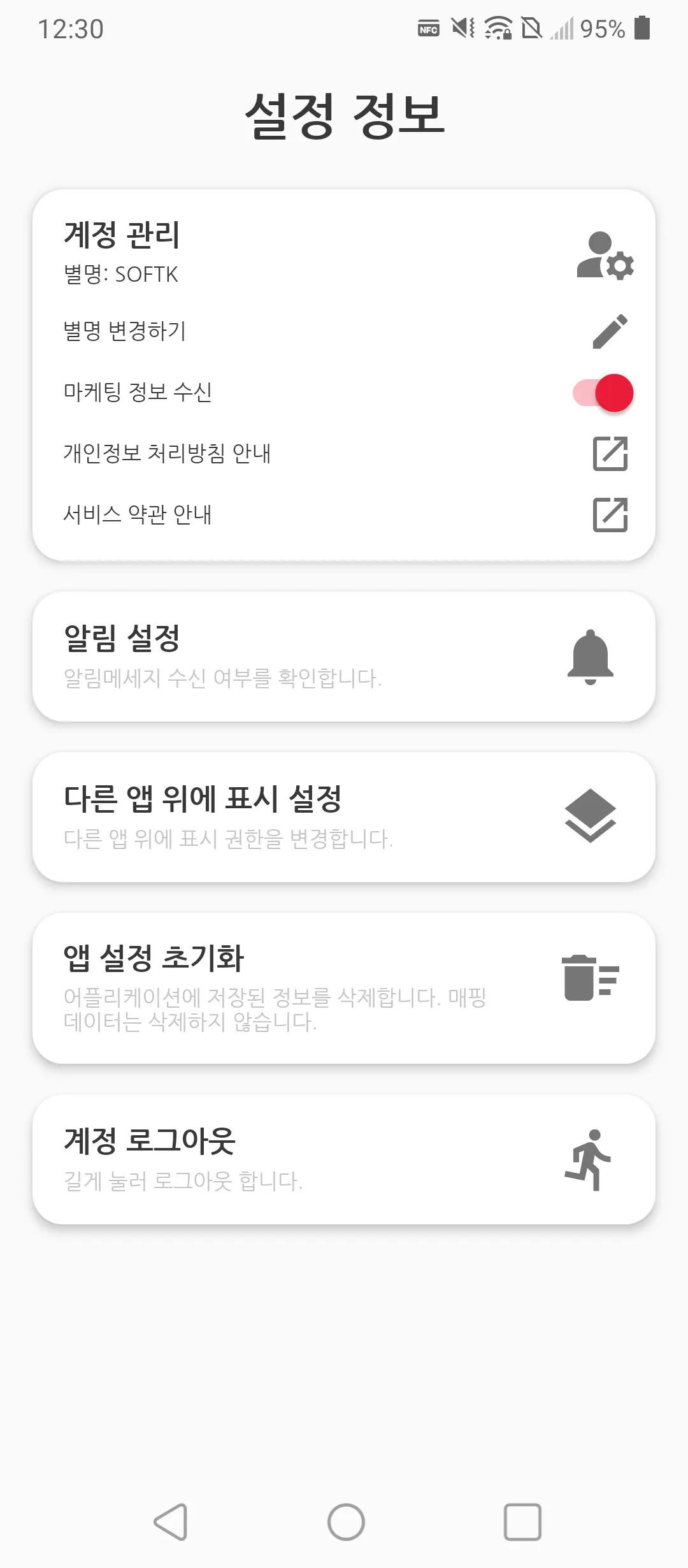Viewport: 688px width, 1568px height.
Task: Open 서비스 약관 안내 link
Action: 610,514
